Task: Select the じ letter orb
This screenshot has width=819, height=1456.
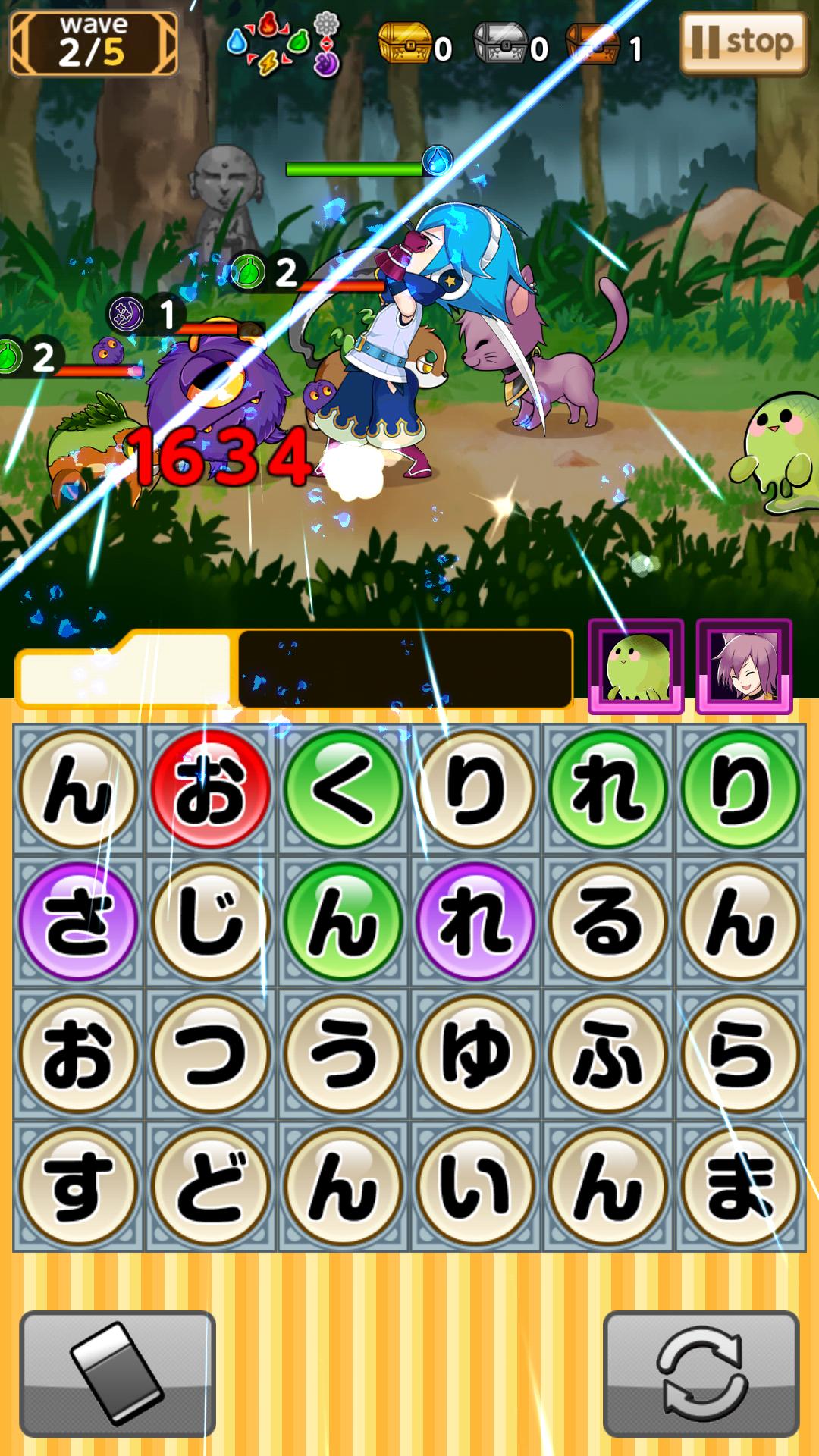Action: [x=211, y=921]
